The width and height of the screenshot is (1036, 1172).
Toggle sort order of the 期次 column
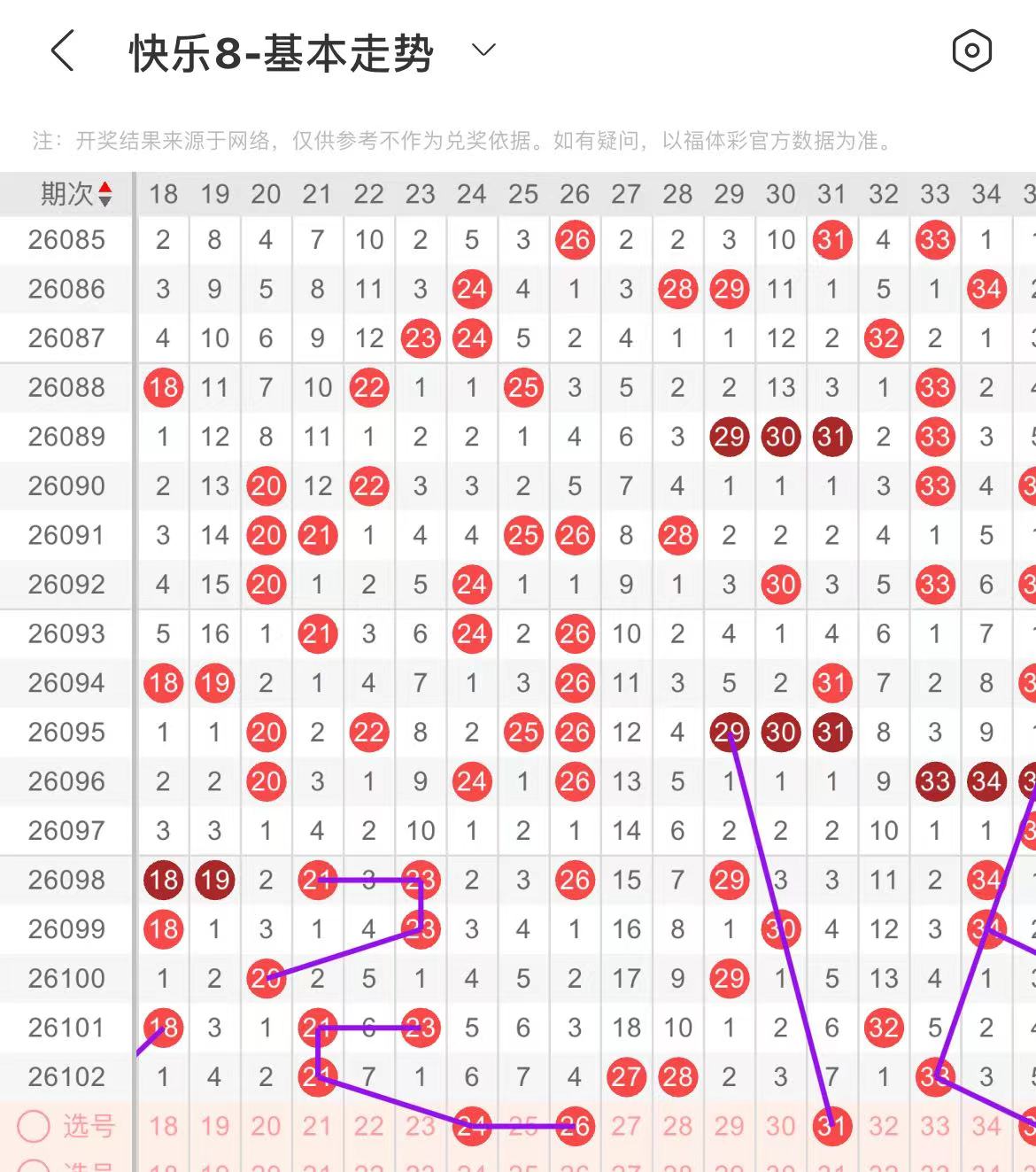click(104, 194)
